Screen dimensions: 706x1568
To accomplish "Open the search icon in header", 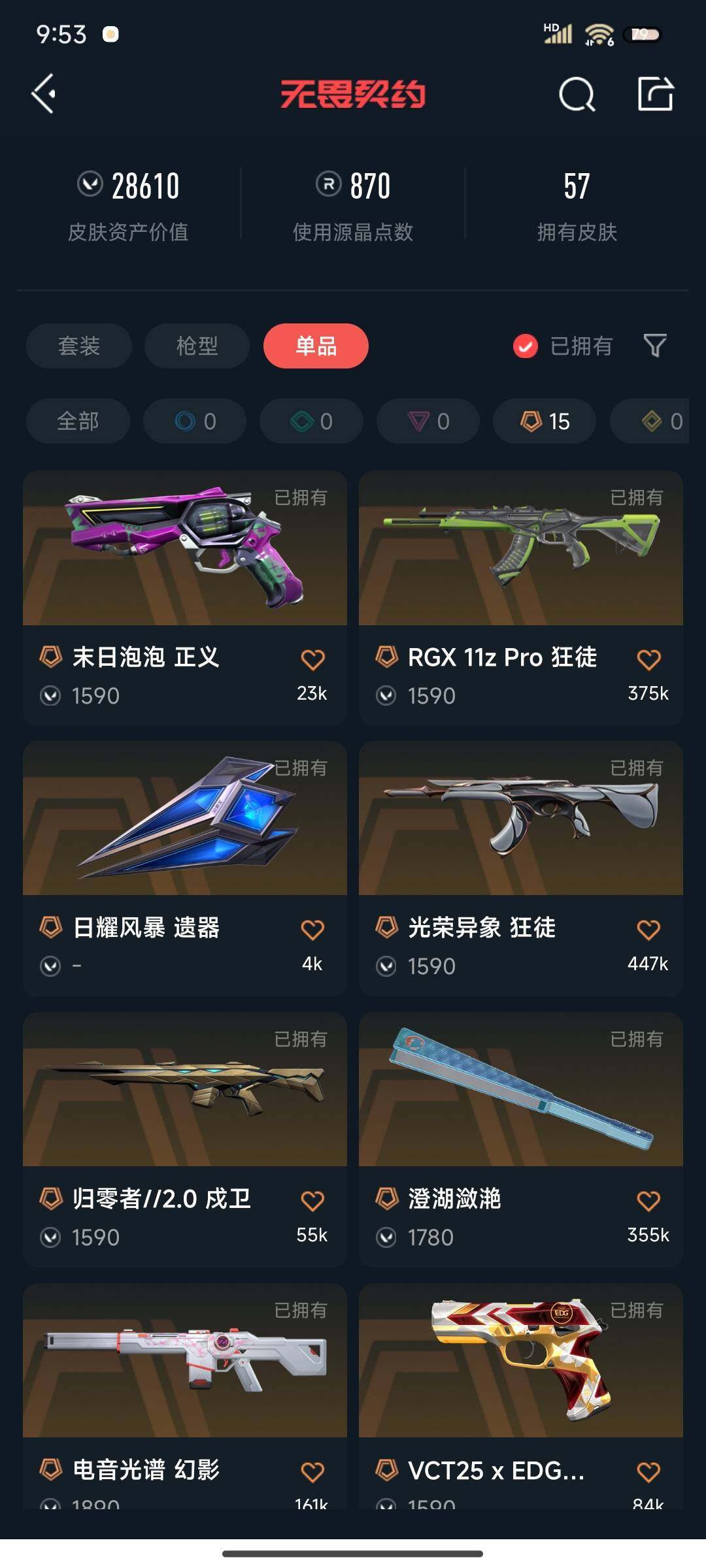I will [x=577, y=95].
